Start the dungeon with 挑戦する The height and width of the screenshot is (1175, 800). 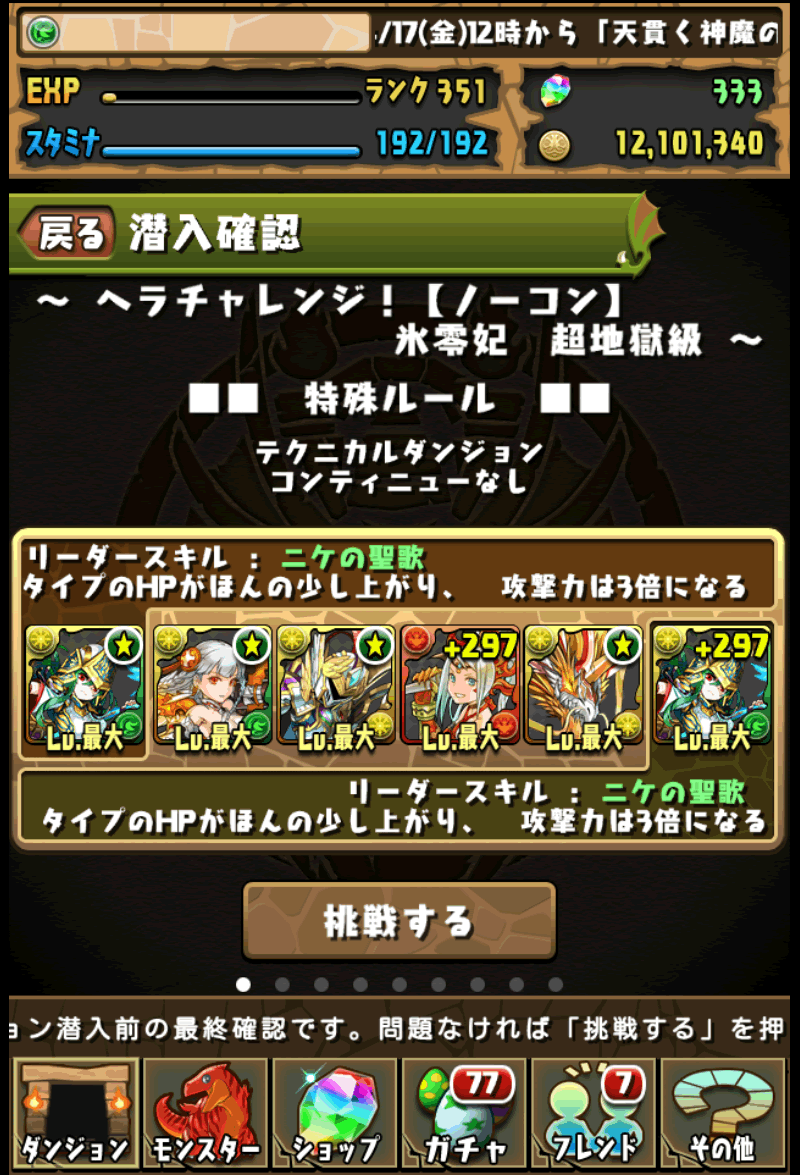click(399, 919)
